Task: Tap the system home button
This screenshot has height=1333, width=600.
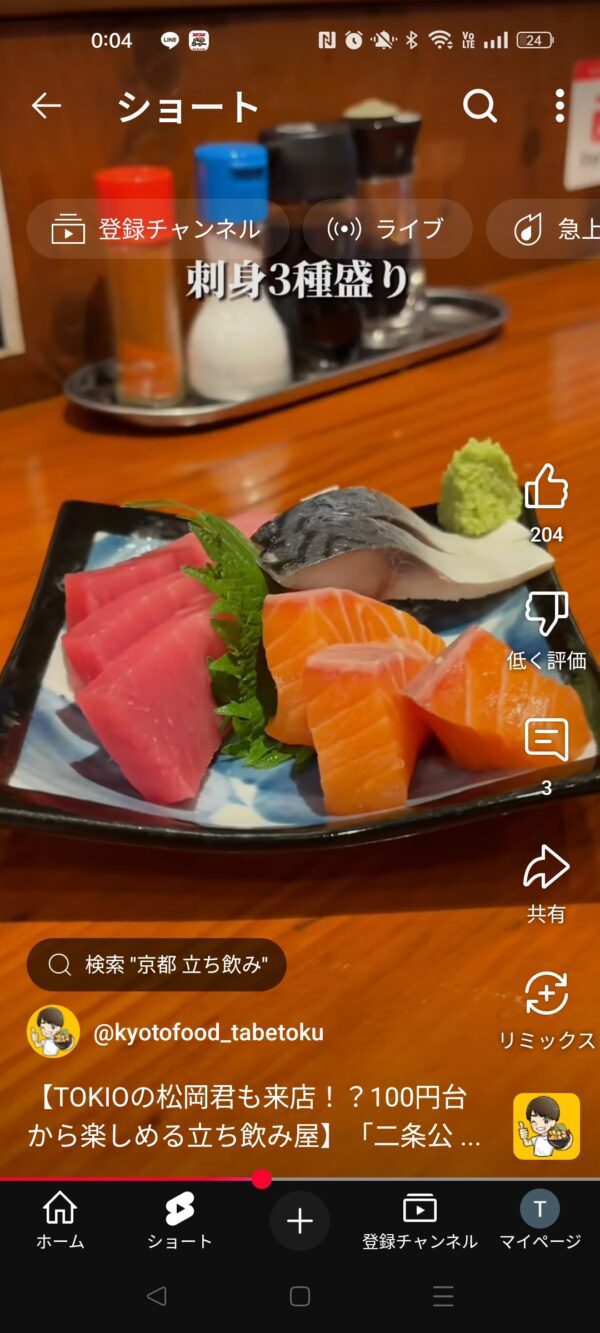Action: [300, 1297]
